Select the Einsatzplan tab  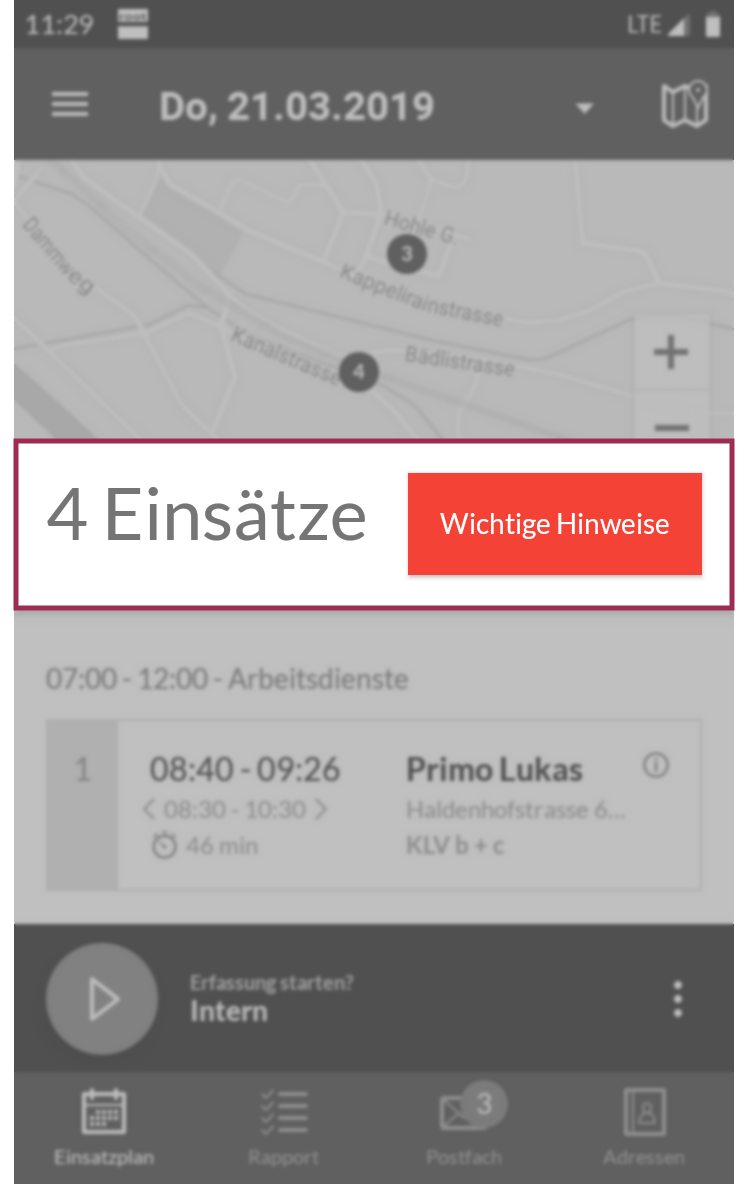pos(104,1128)
